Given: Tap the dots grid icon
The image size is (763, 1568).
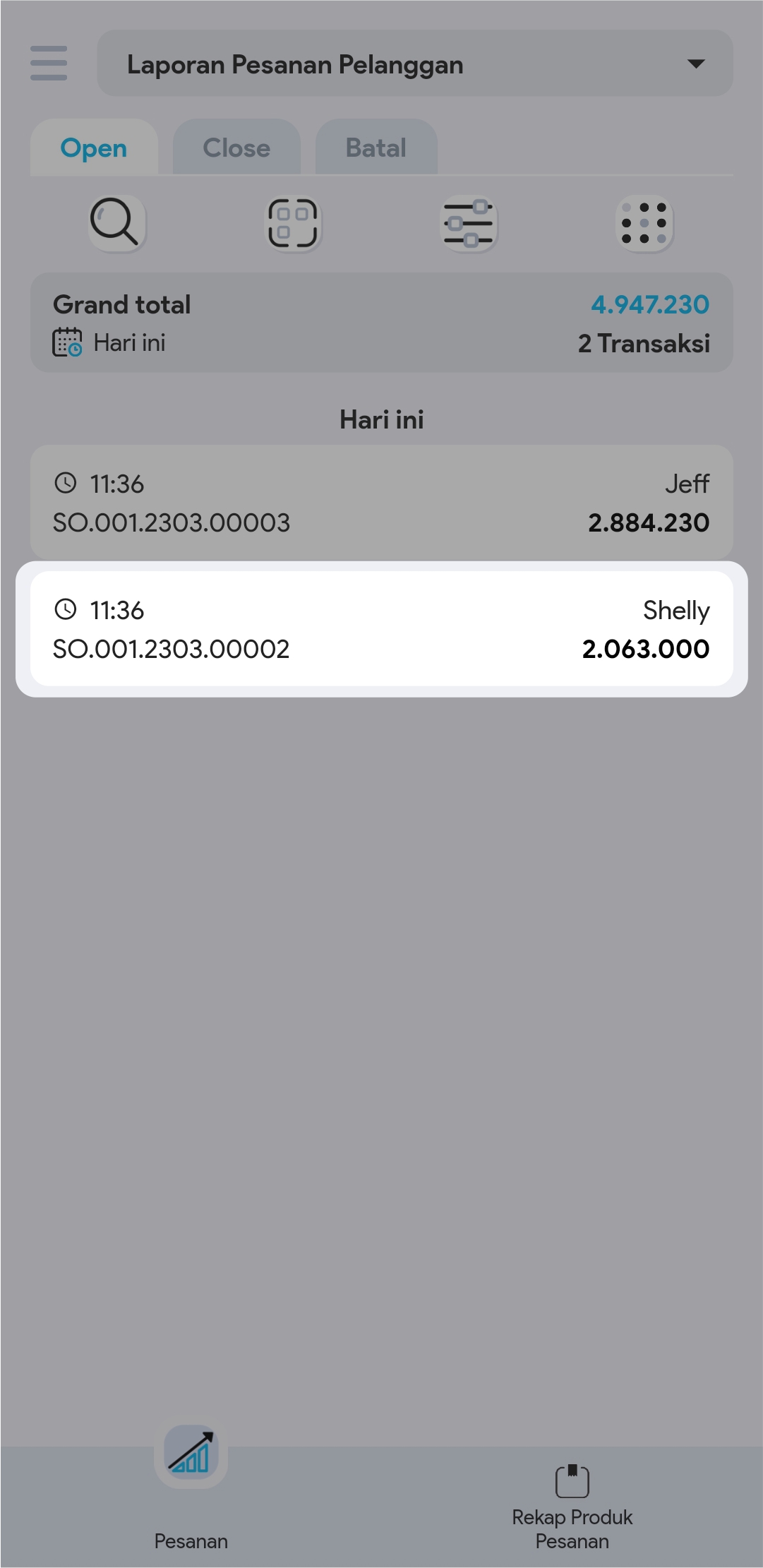Looking at the screenshot, I should pyautogui.click(x=644, y=223).
